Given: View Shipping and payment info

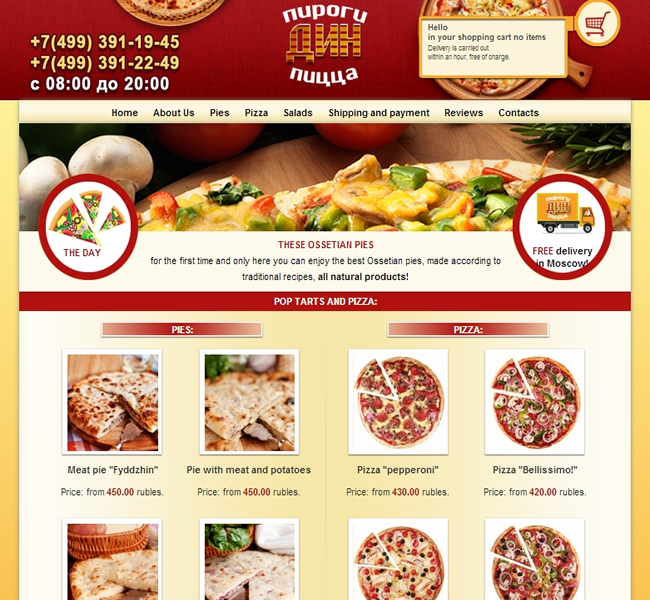Looking at the screenshot, I should pyautogui.click(x=379, y=113).
